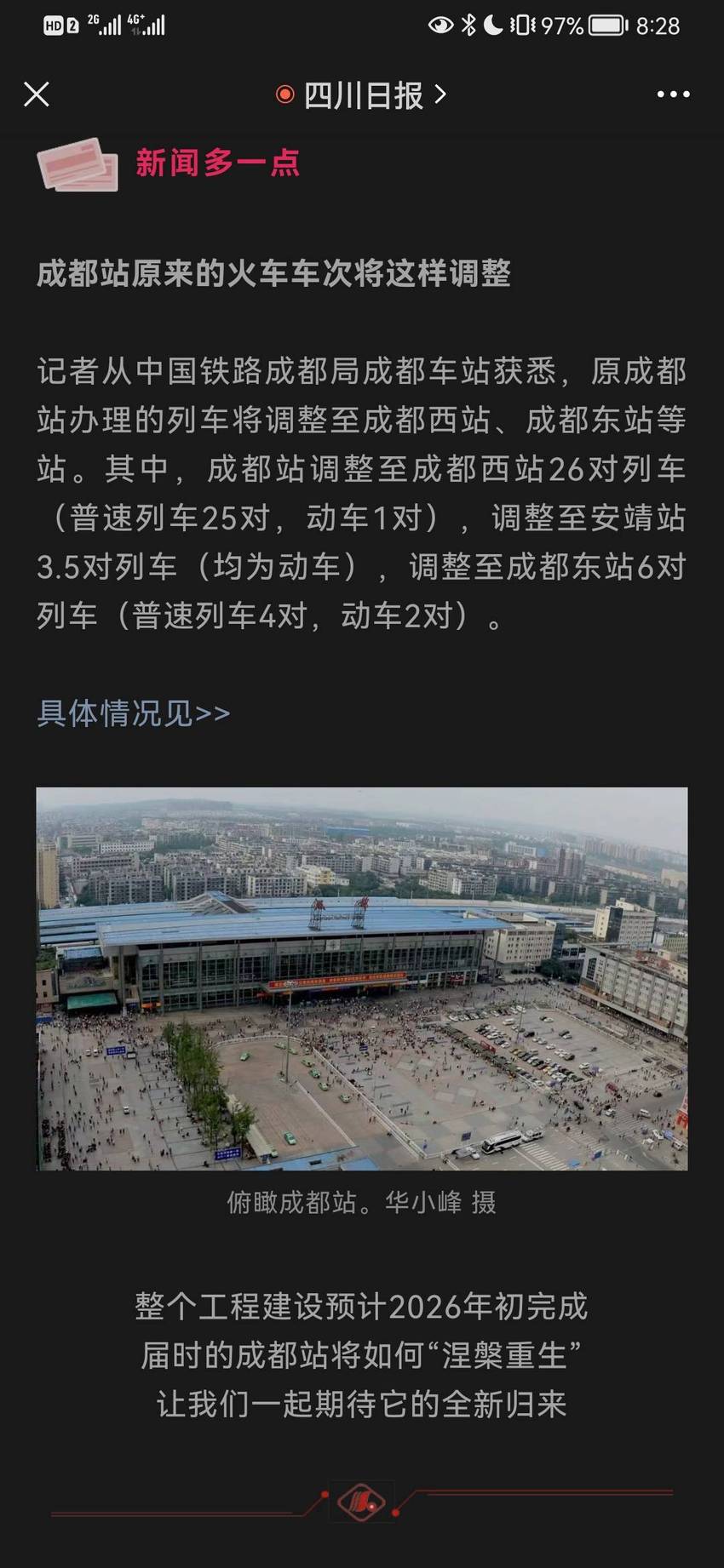
Task: Open the 具体情况见>> link
Action: [x=134, y=712]
